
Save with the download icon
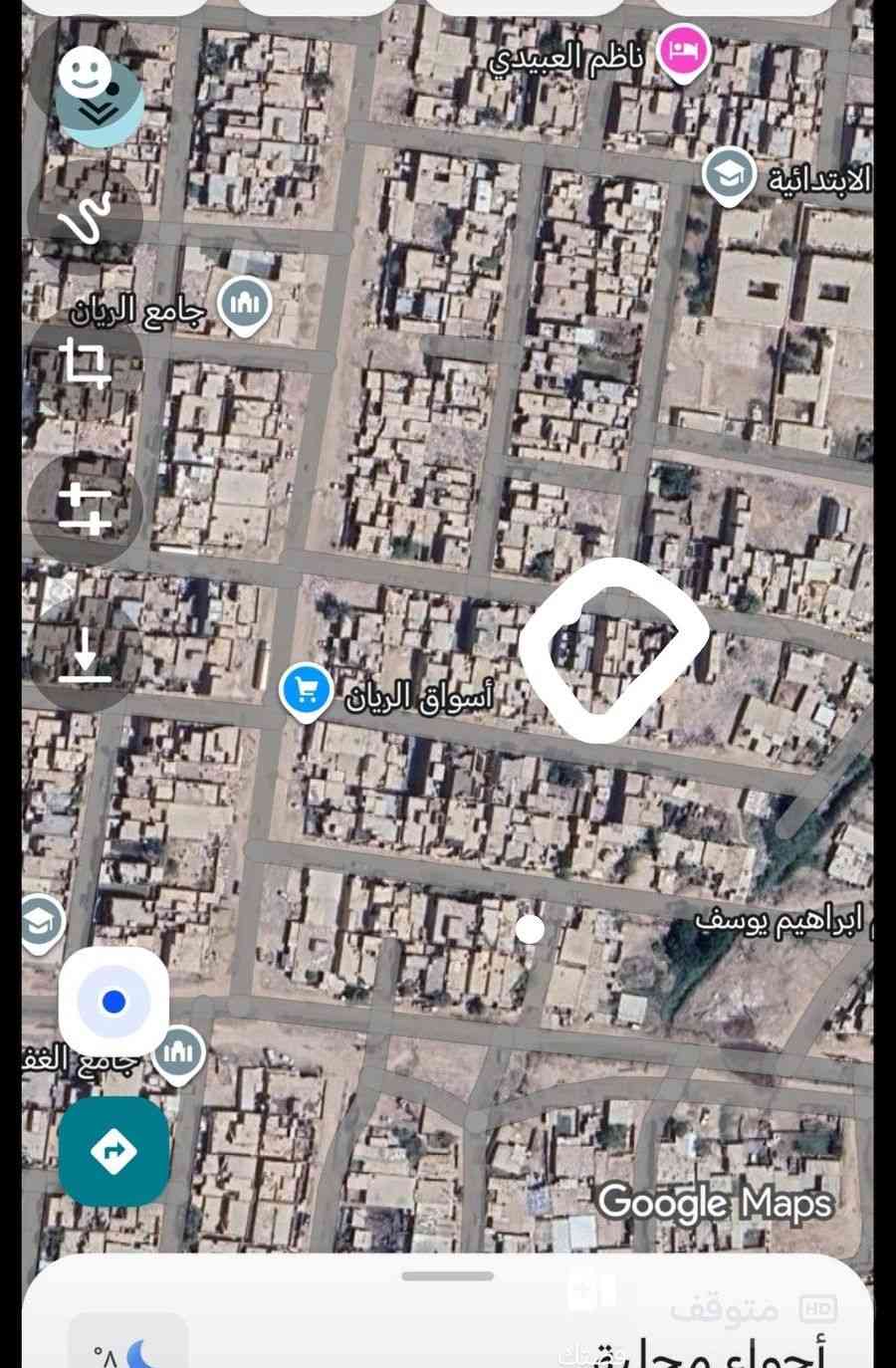click(86, 654)
